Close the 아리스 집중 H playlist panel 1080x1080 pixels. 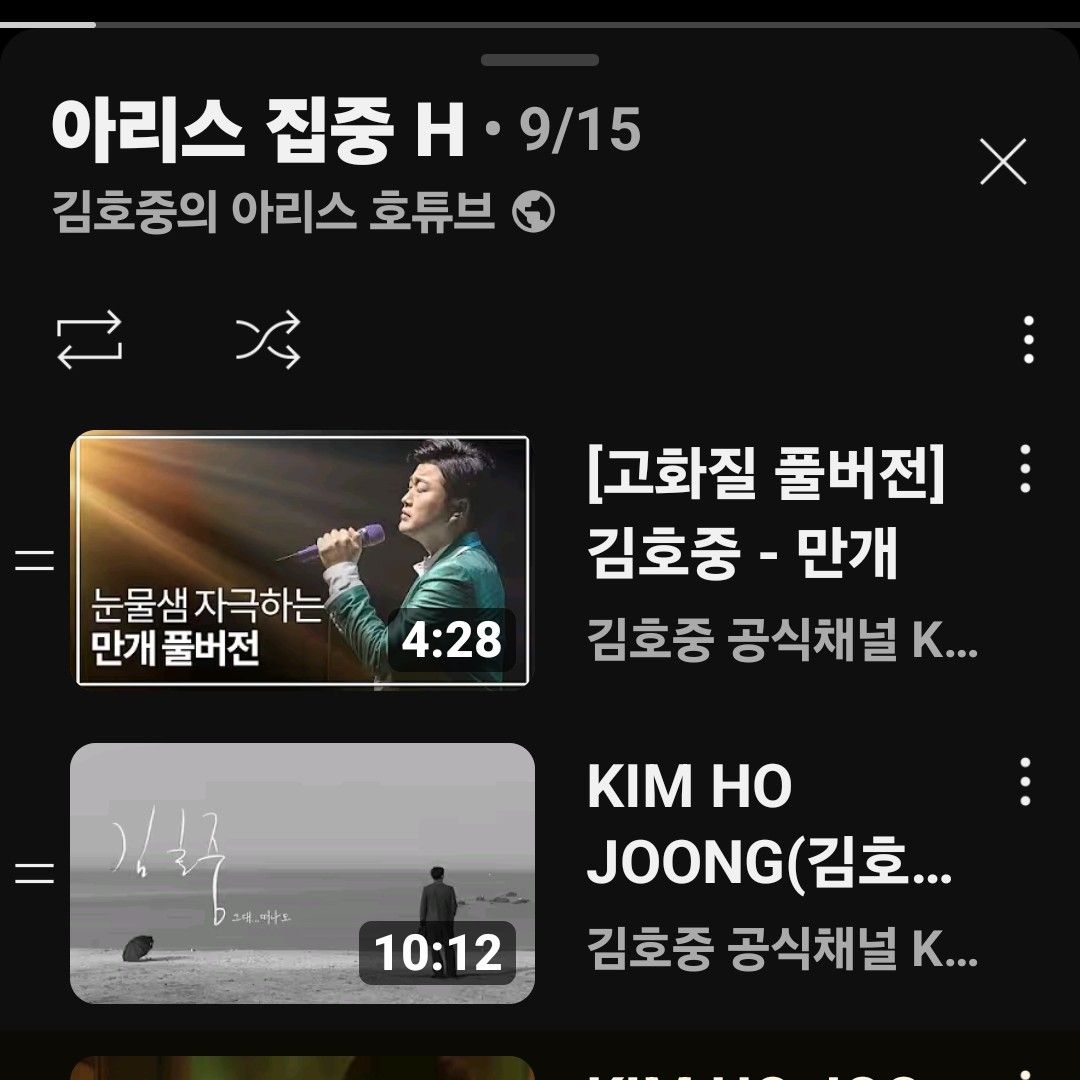(x=1003, y=162)
